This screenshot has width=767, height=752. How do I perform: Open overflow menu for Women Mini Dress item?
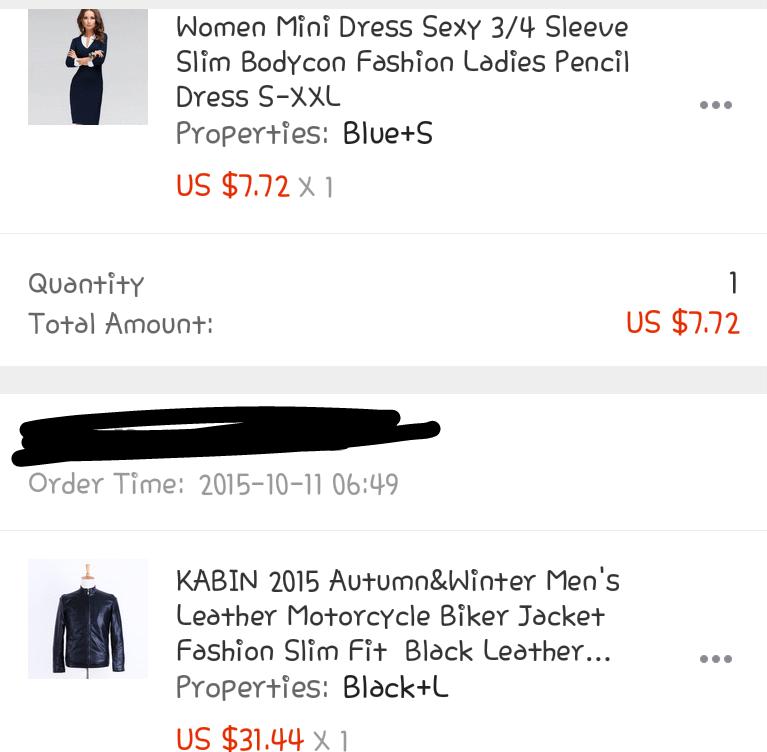715,105
